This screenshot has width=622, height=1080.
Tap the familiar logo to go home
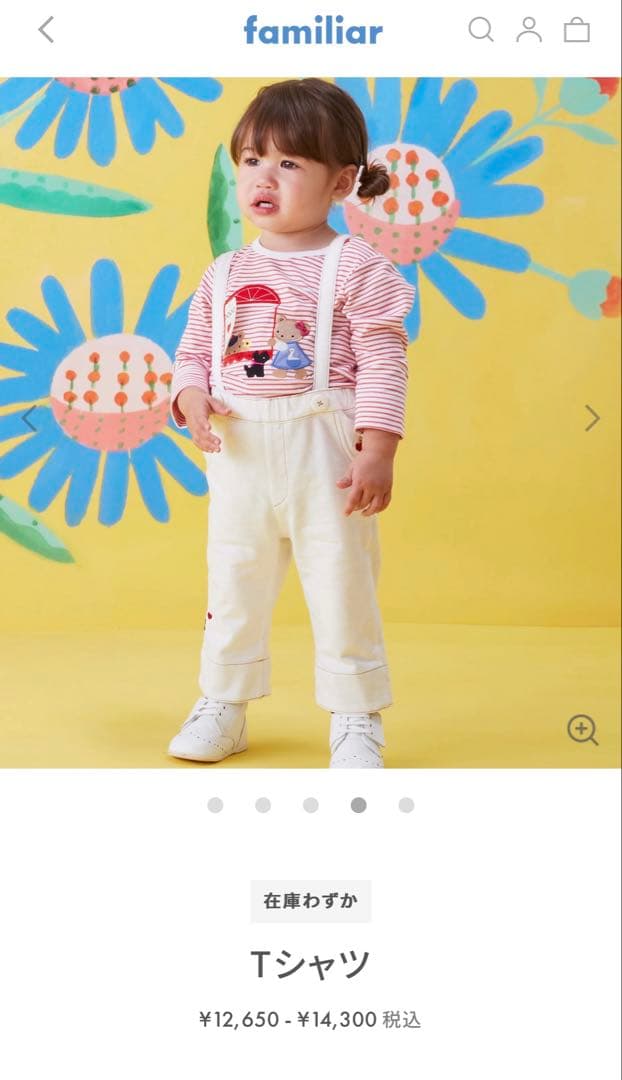pos(313,30)
